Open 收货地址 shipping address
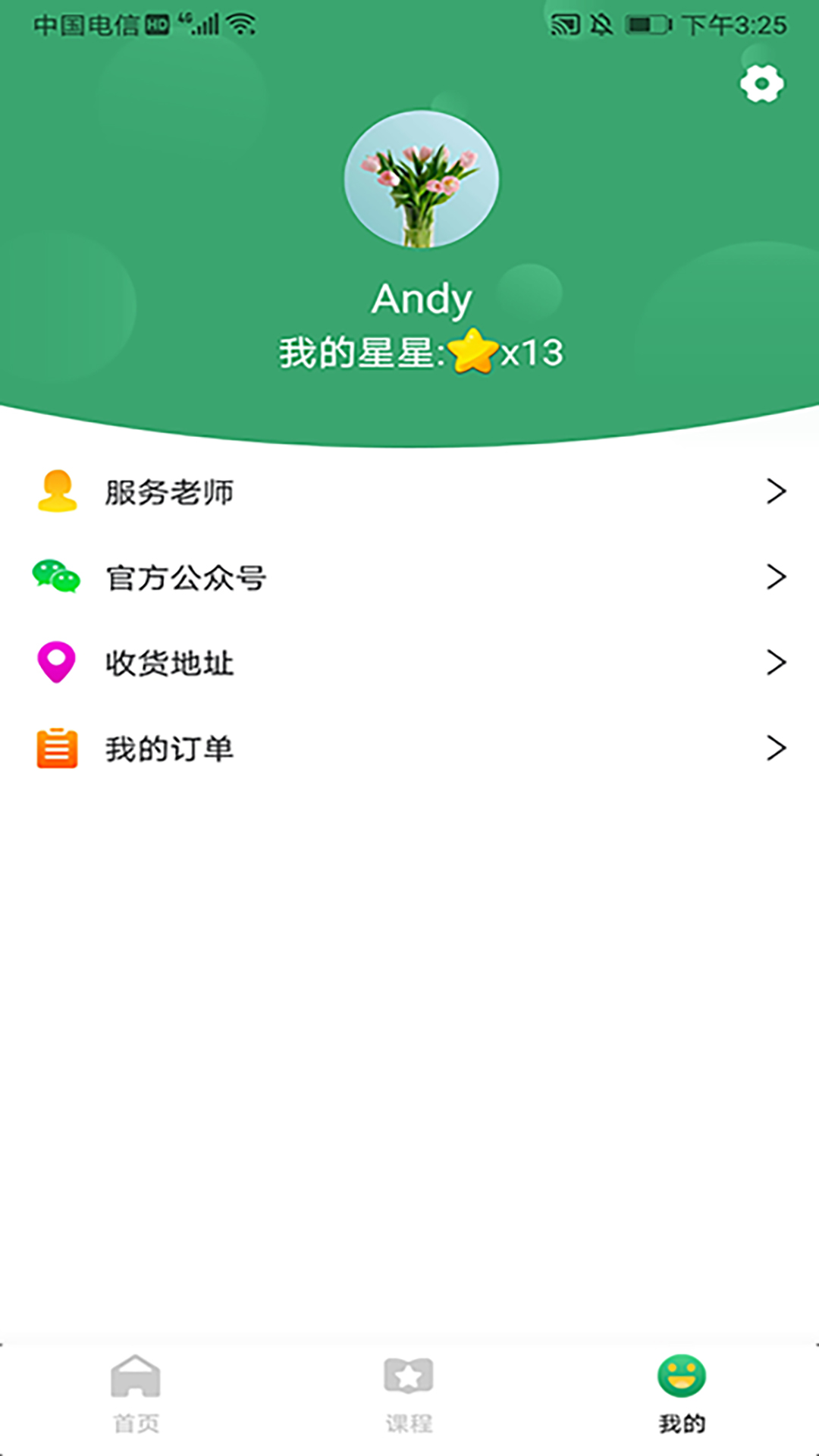 pyautogui.click(x=409, y=664)
